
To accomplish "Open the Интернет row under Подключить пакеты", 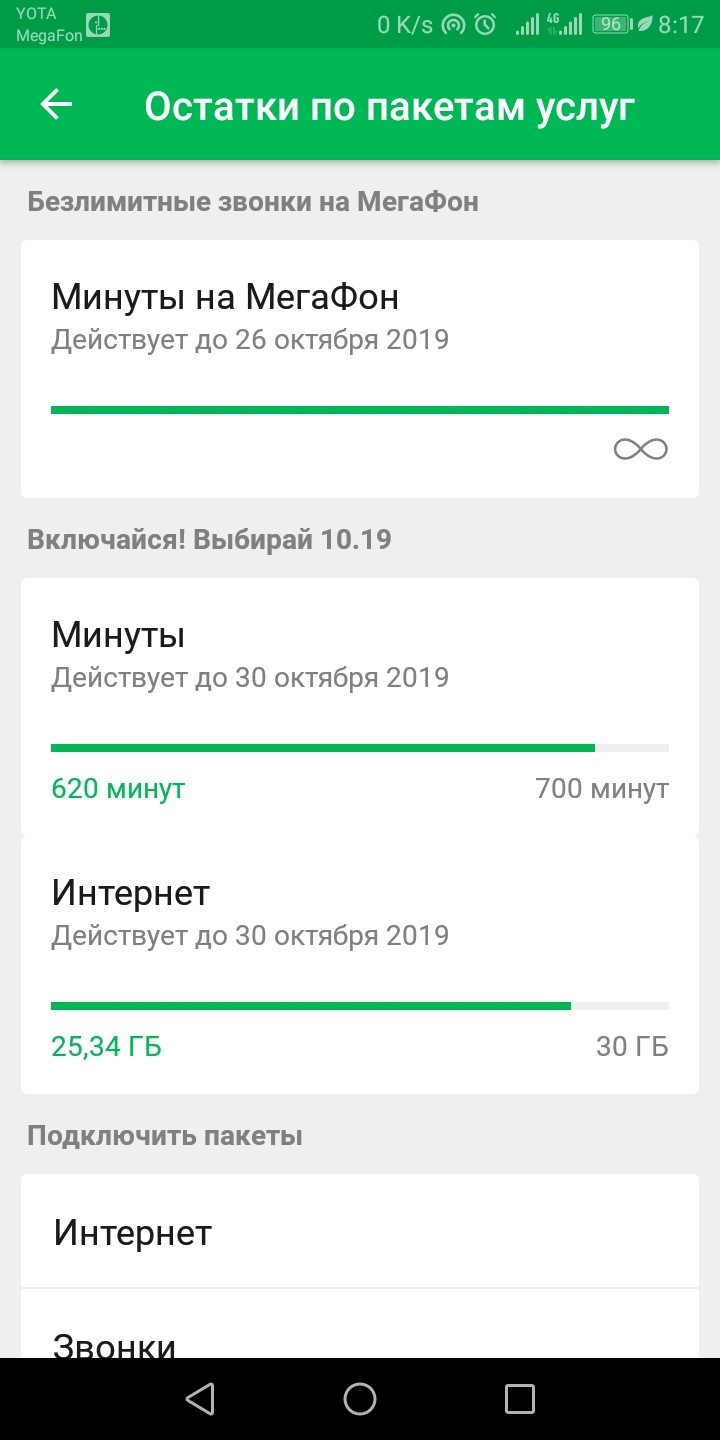I will click(x=359, y=1232).
